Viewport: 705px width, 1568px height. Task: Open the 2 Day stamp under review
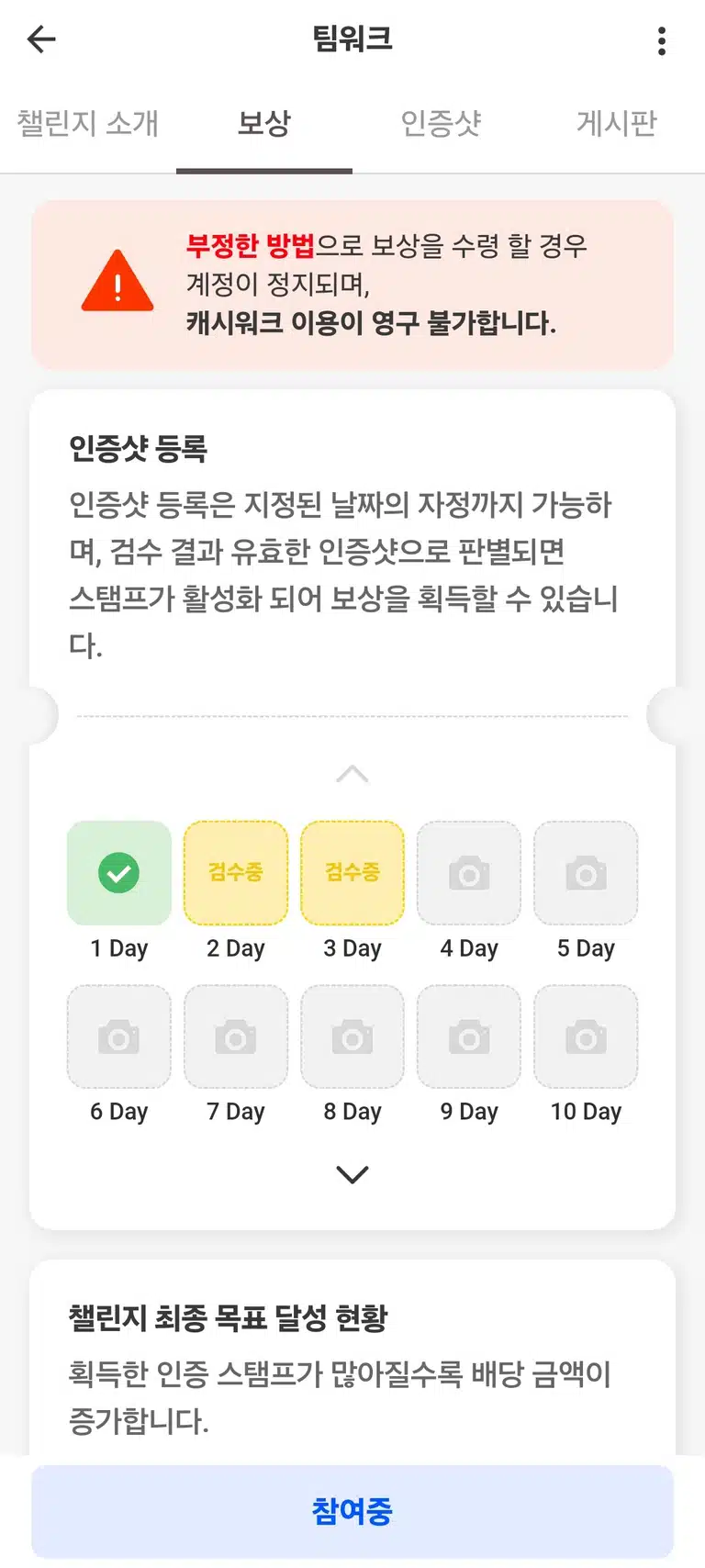236,872
